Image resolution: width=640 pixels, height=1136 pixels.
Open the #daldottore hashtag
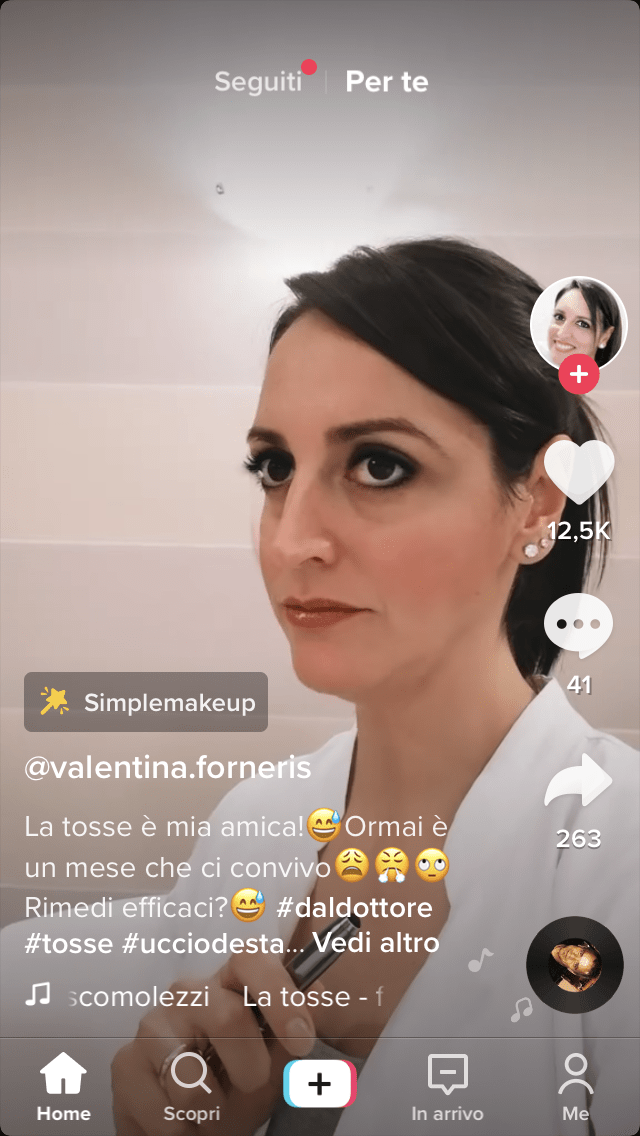[x=354, y=907]
